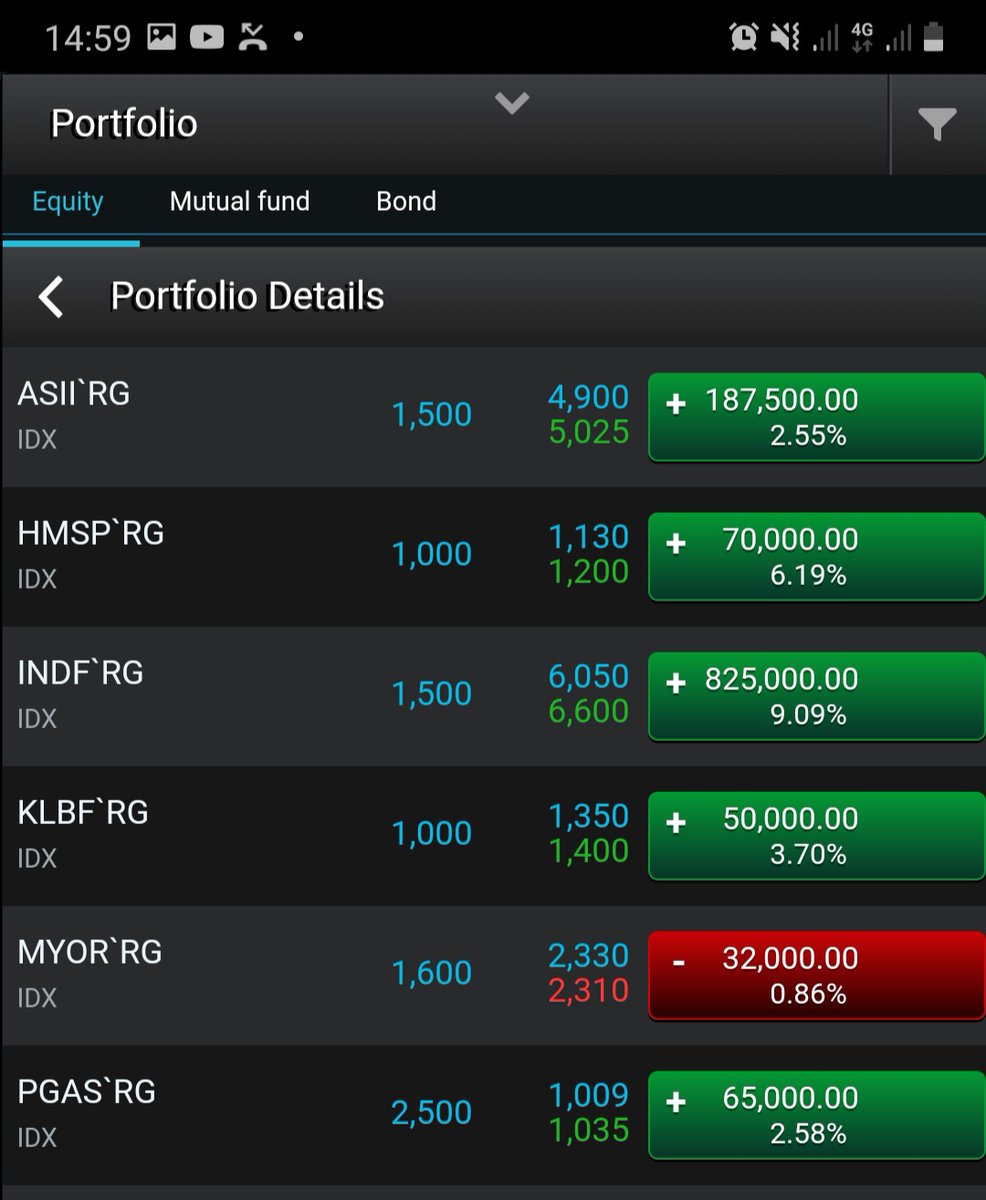Tap the KLBF +50,000.00 gain button
This screenshot has width=986, height=1200.
coord(816,835)
